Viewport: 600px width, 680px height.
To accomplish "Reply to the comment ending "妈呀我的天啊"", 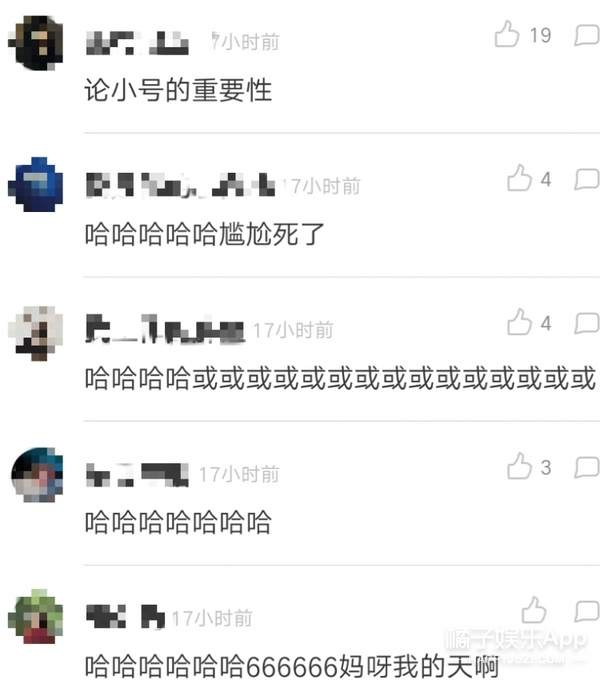I will click(x=587, y=610).
